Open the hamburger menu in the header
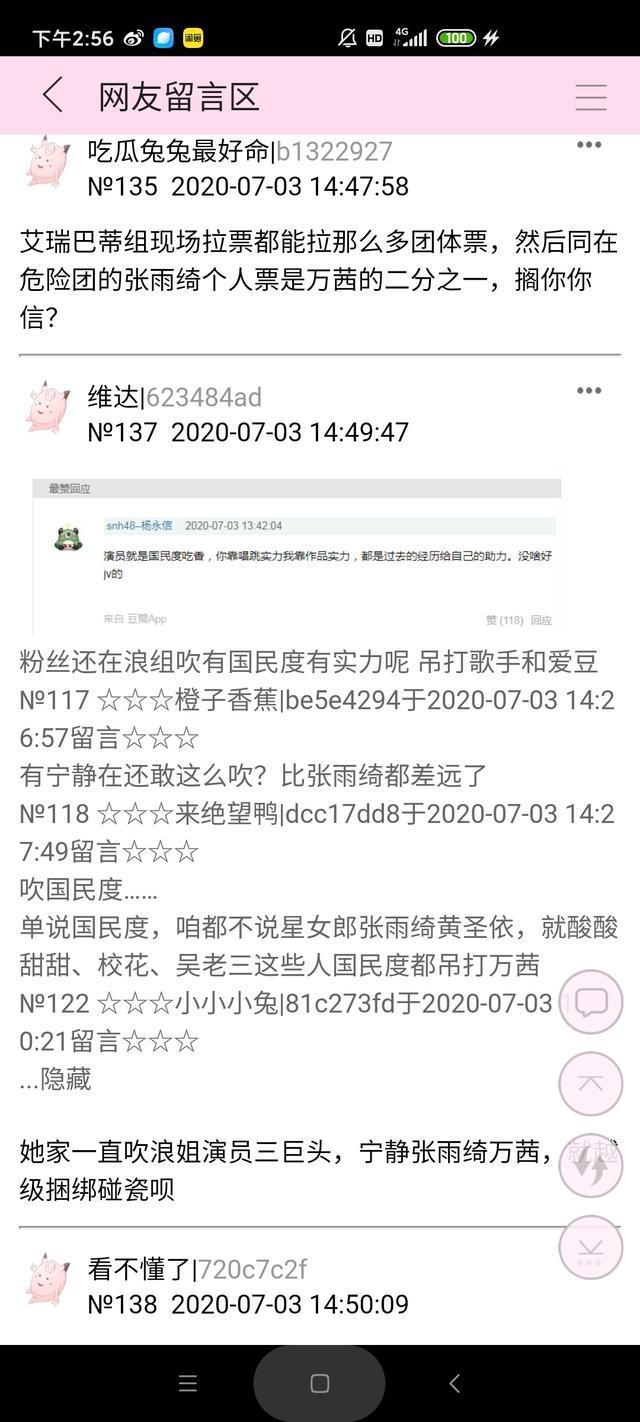The width and height of the screenshot is (640, 1422). (591, 97)
